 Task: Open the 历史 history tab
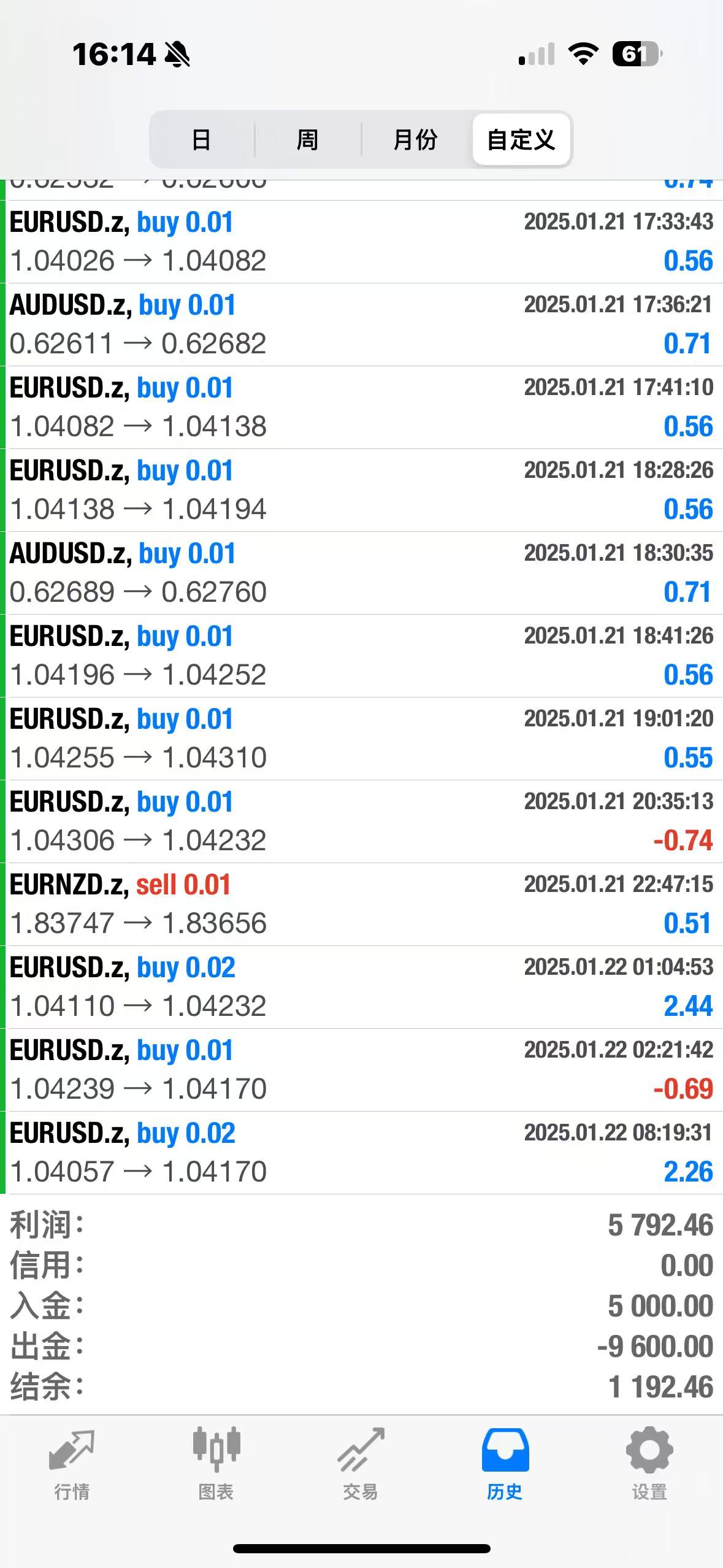click(x=505, y=1463)
